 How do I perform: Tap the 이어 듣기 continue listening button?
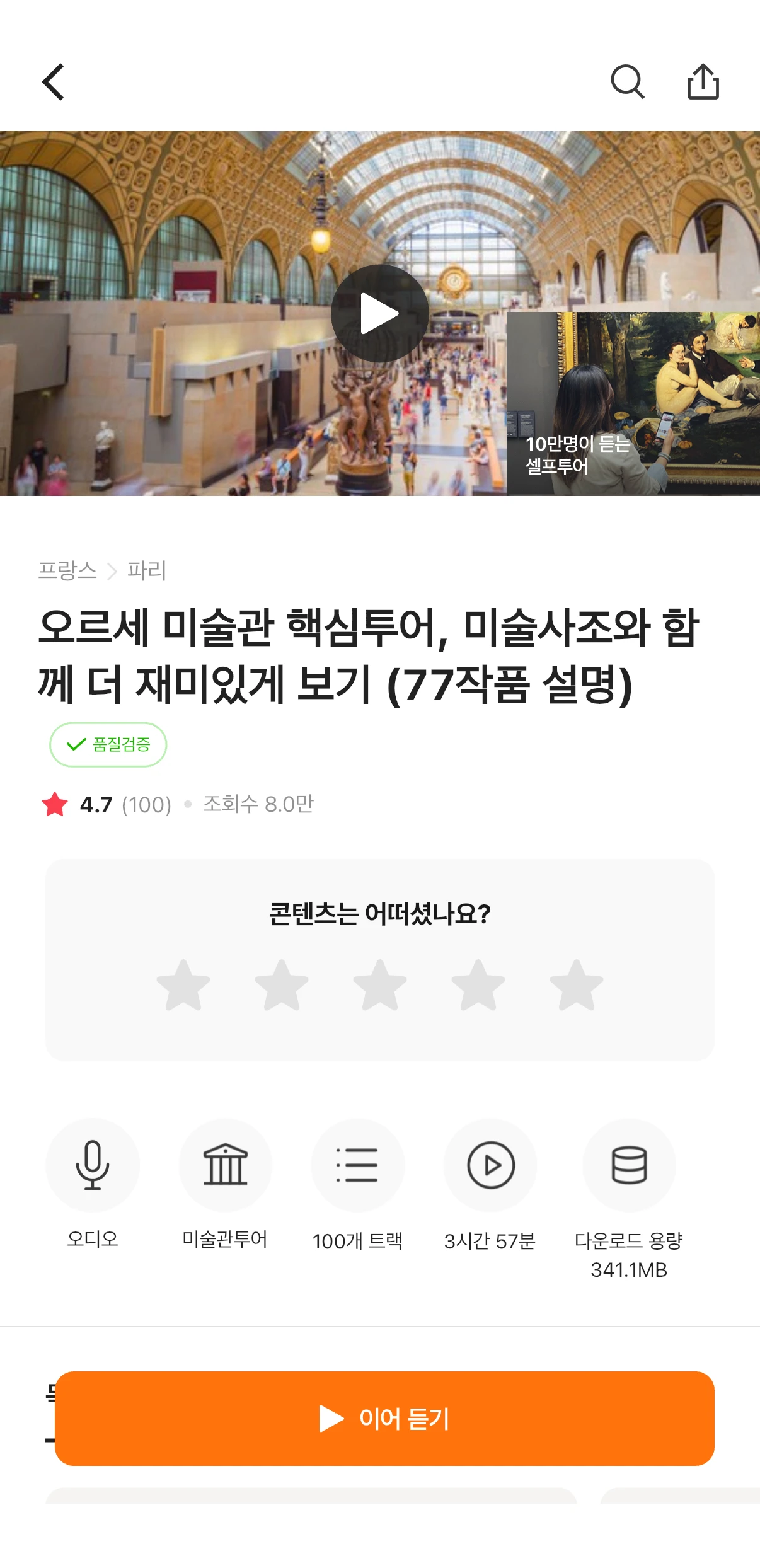384,1418
